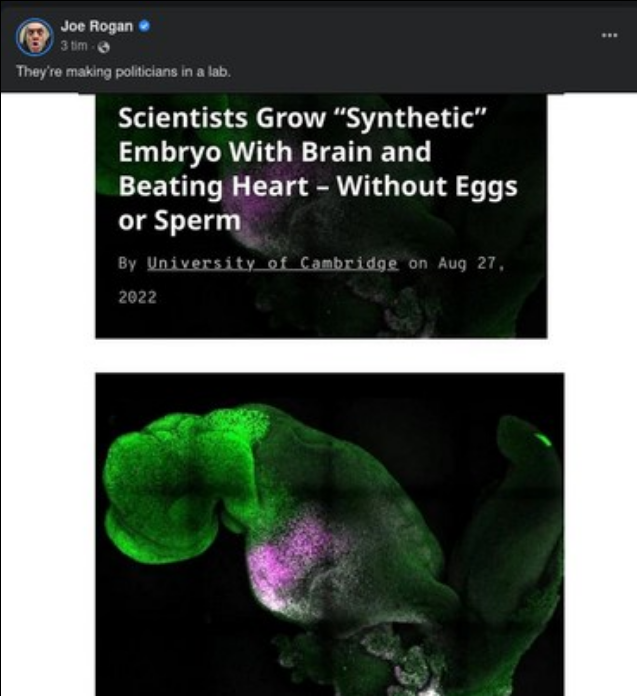
Task: Open the synthetic embryo article image
Action: 329,532
